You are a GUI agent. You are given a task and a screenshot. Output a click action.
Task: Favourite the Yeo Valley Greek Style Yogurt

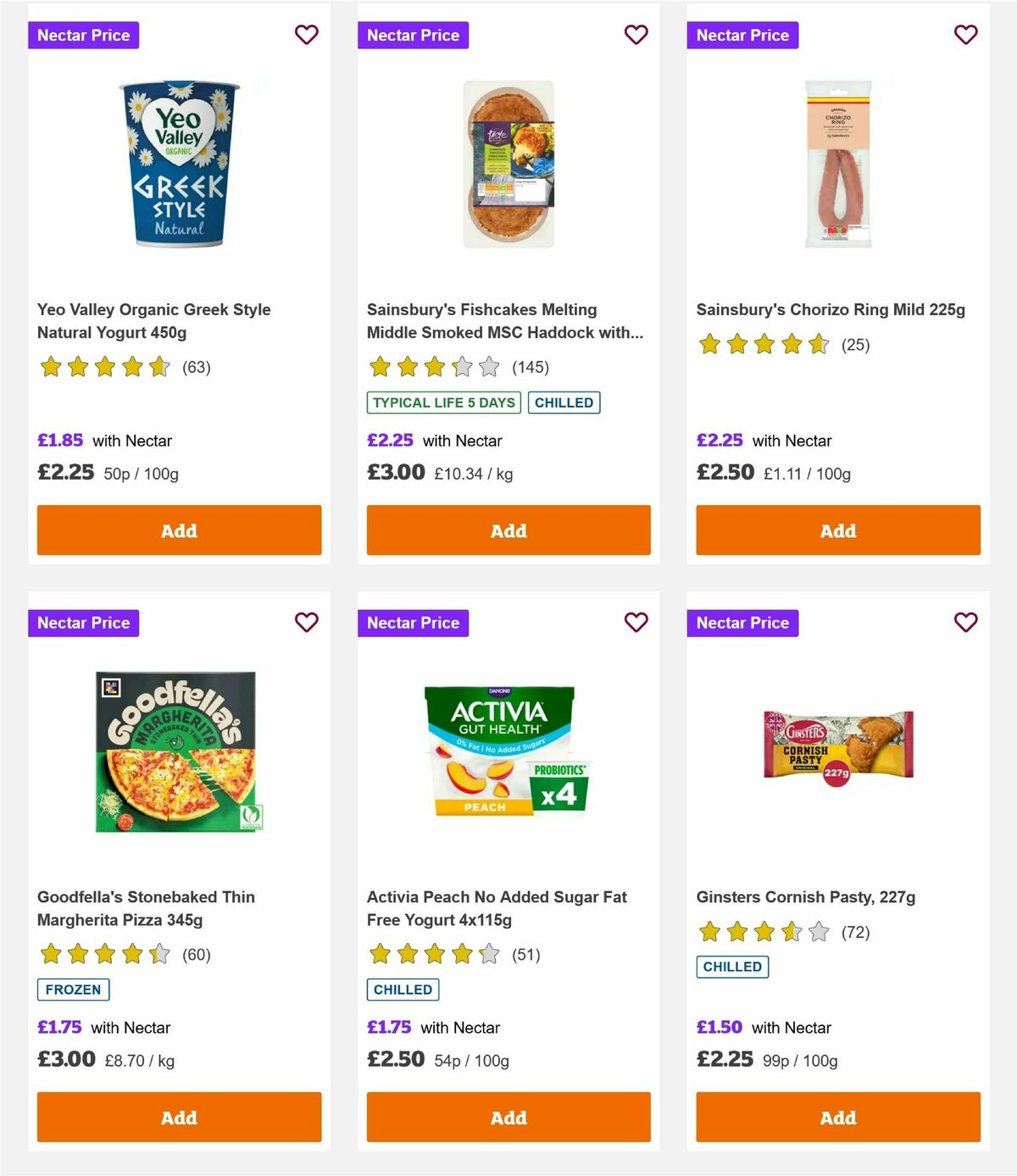pyautogui.click(x=306, y=35)
